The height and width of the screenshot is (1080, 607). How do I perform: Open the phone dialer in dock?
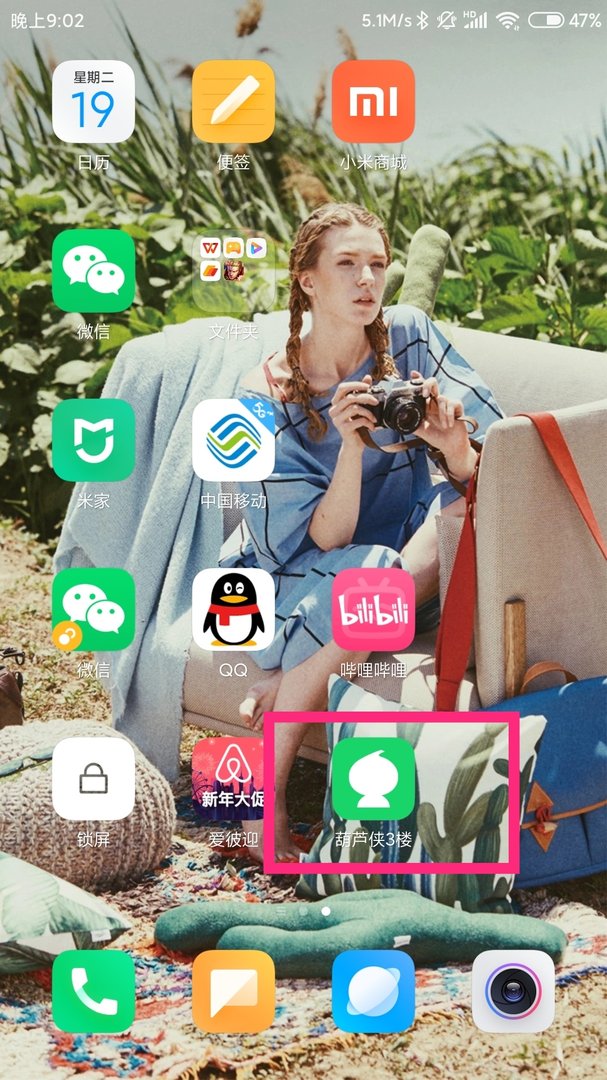[93, 990]
